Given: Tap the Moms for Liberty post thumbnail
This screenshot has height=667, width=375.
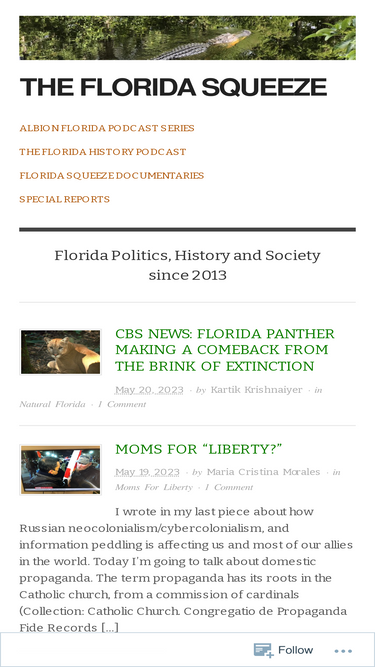Looking at the screenshot, I should pyautogui.click(x=60, y=470).
